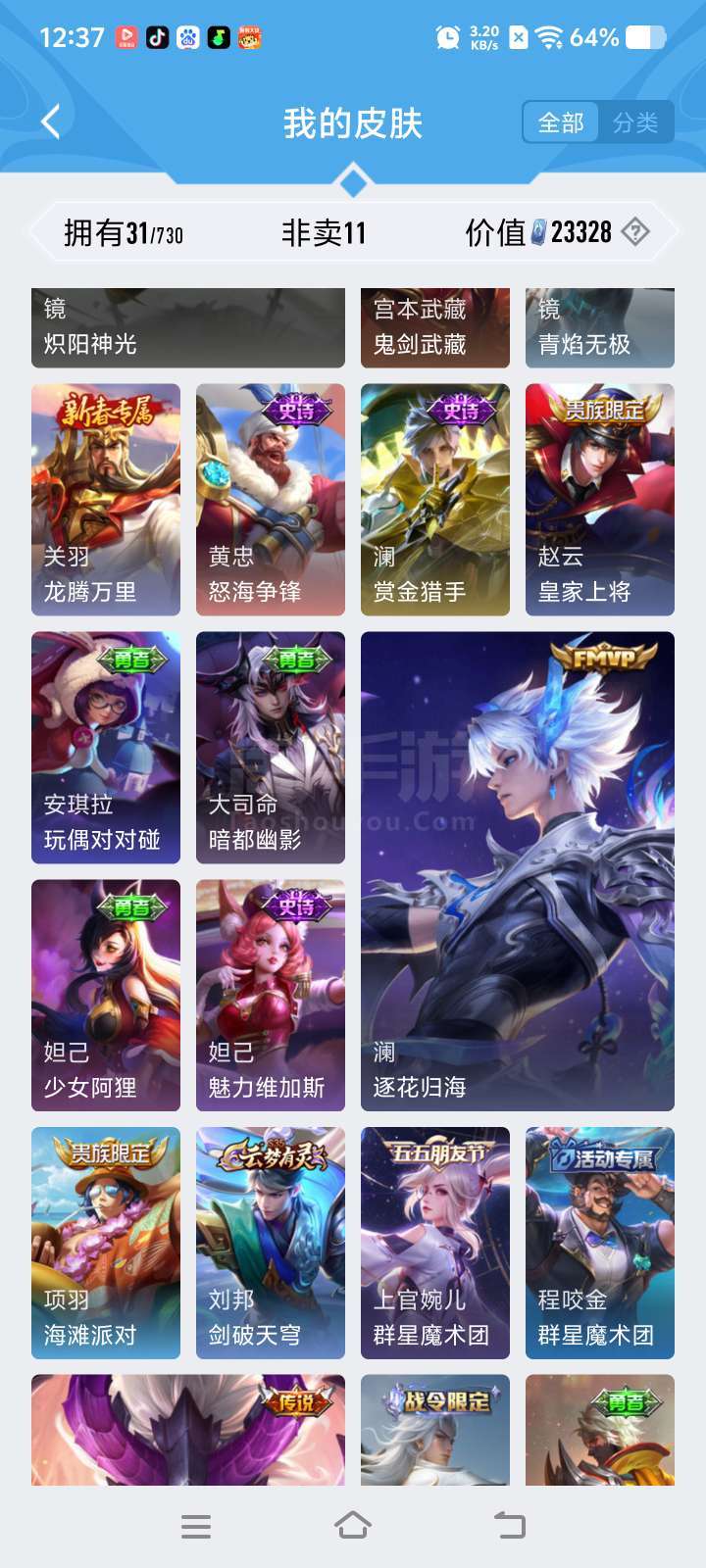
Task: Select 赵云 皇家上将 skin card
Action: (600, 500)
